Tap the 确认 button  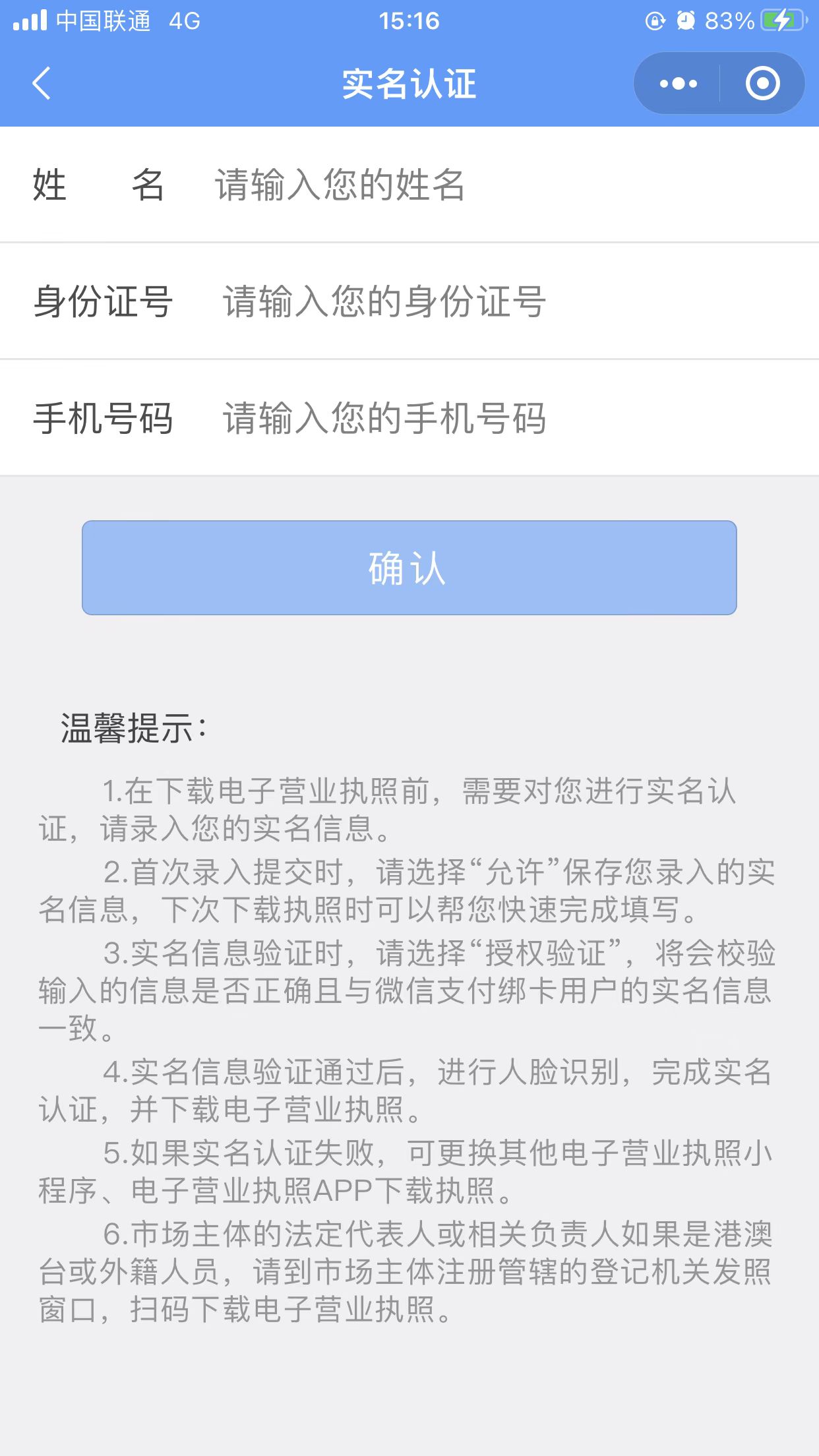409,568
